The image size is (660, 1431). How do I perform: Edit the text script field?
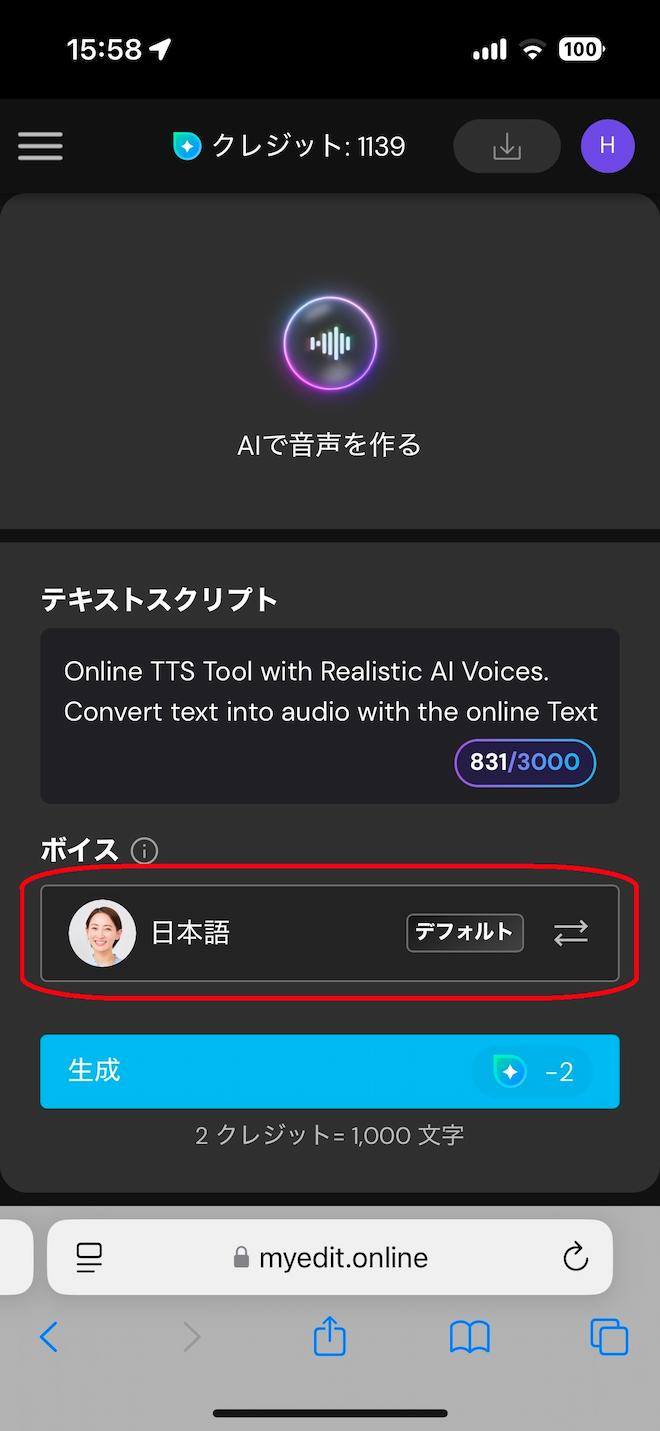point(329,693)
